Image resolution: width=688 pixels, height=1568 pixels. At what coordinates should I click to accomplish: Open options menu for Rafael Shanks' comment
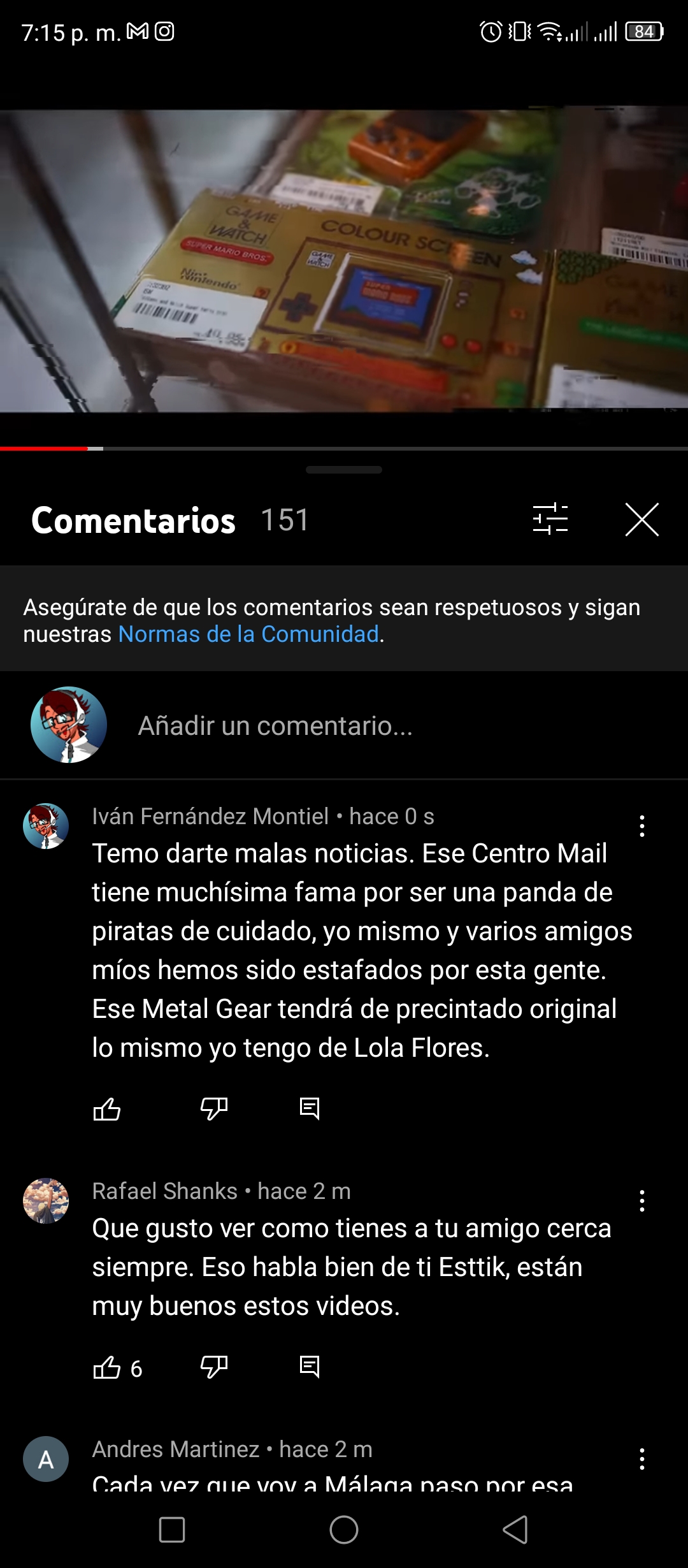coord(642,1201)
